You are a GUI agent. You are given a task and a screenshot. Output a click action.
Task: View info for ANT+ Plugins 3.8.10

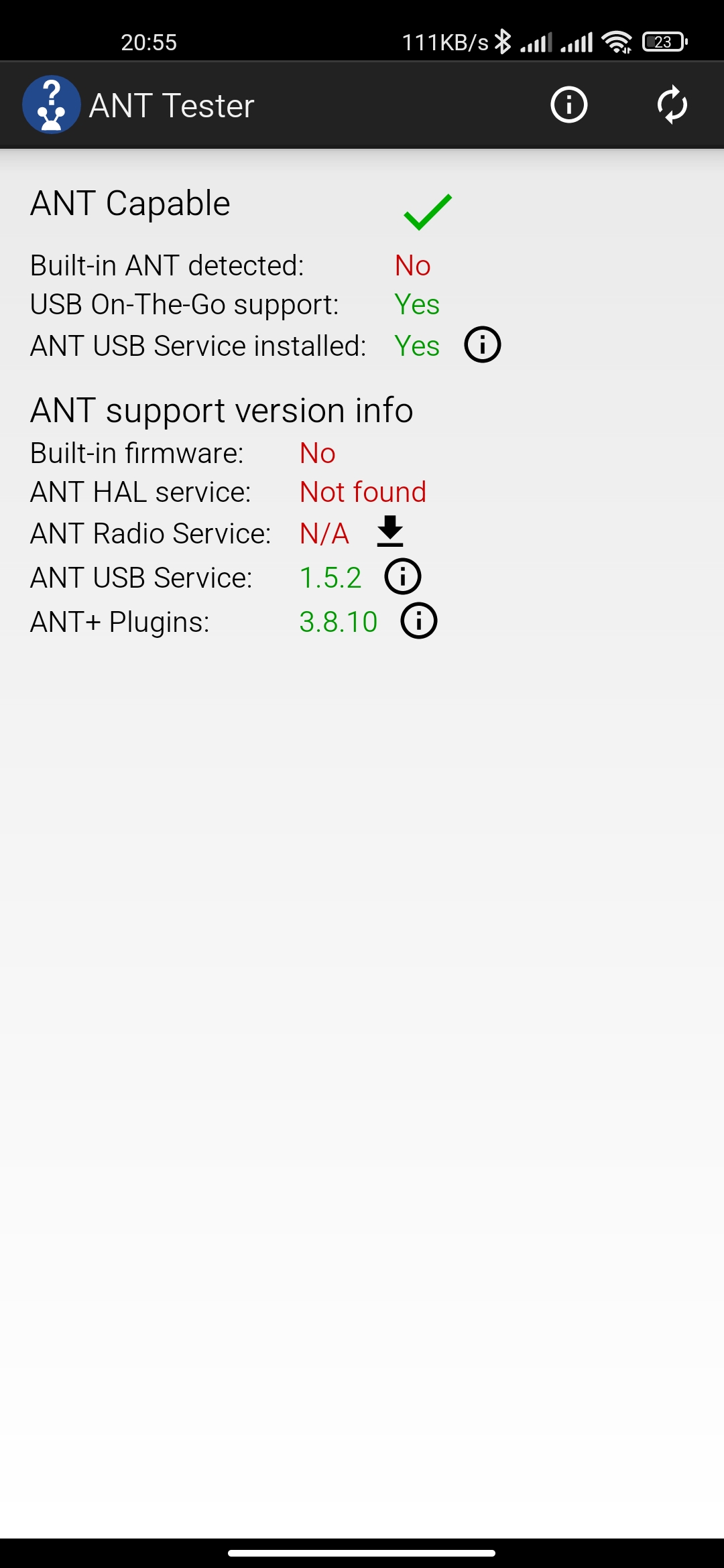click(419, 621)
